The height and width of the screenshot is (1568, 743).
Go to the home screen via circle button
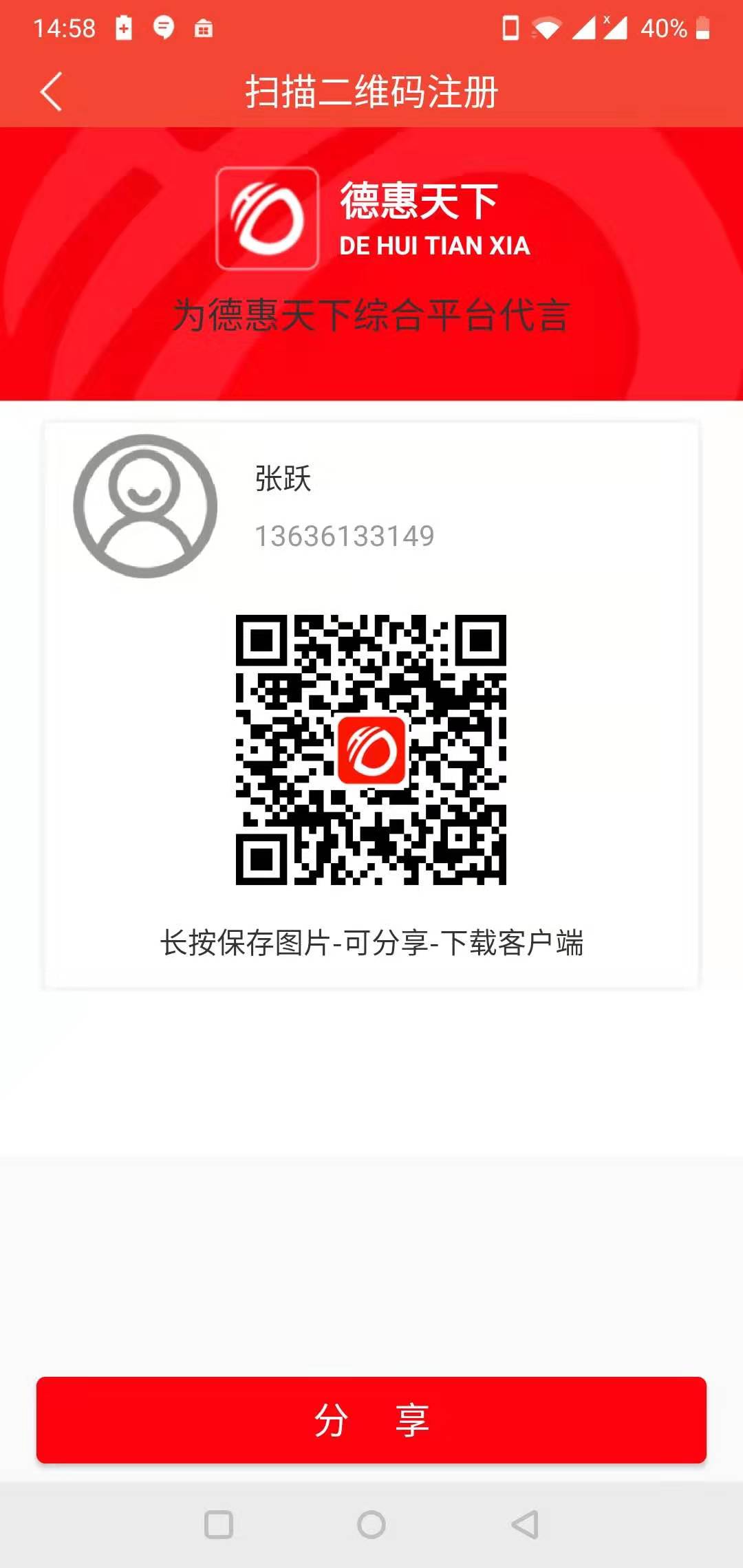tap(371, 1524)
